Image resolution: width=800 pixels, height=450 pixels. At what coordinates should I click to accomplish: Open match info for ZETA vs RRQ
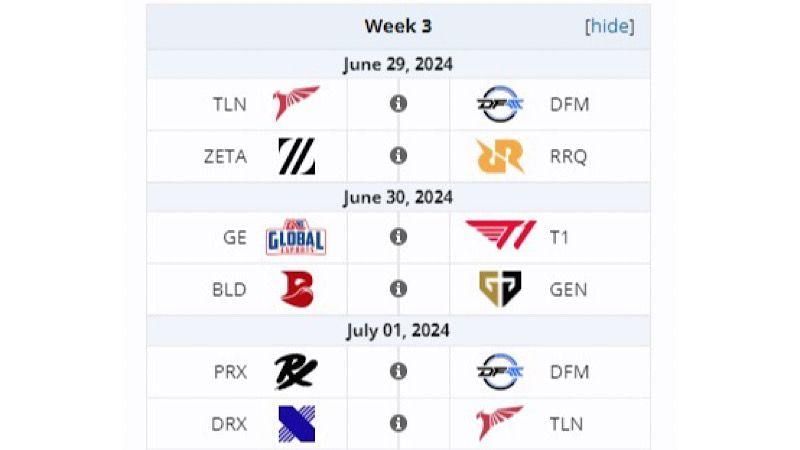coord(398,156)
